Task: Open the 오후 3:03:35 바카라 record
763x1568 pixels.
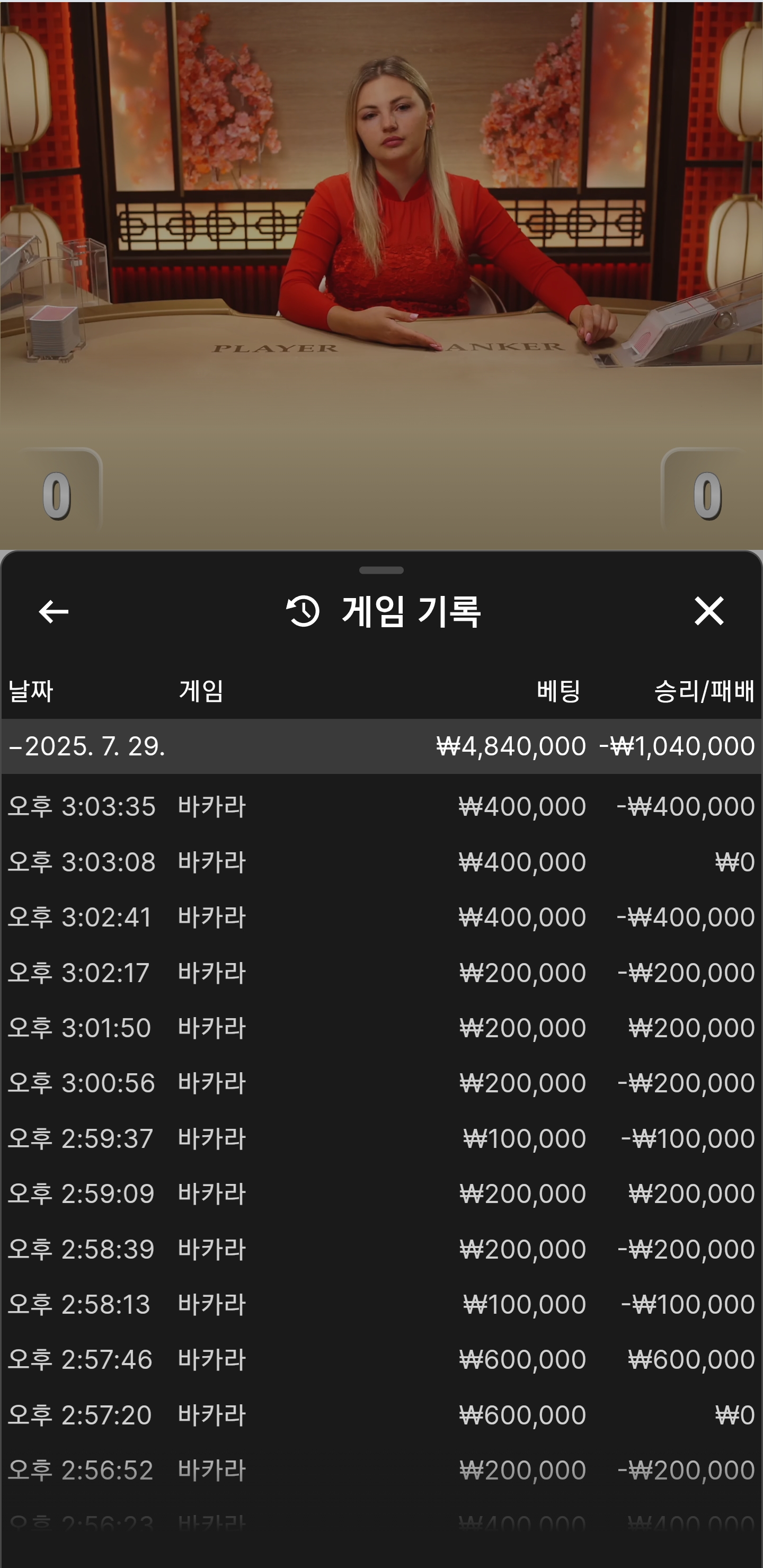Action: pyautogui.click(x=382, y=807)
